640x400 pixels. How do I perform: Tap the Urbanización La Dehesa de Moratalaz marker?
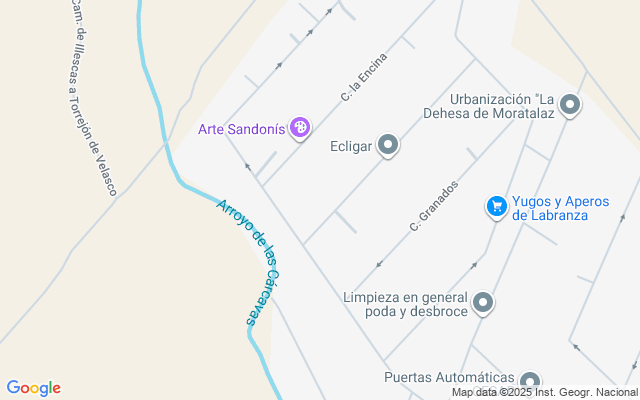[x=570, y=104]
